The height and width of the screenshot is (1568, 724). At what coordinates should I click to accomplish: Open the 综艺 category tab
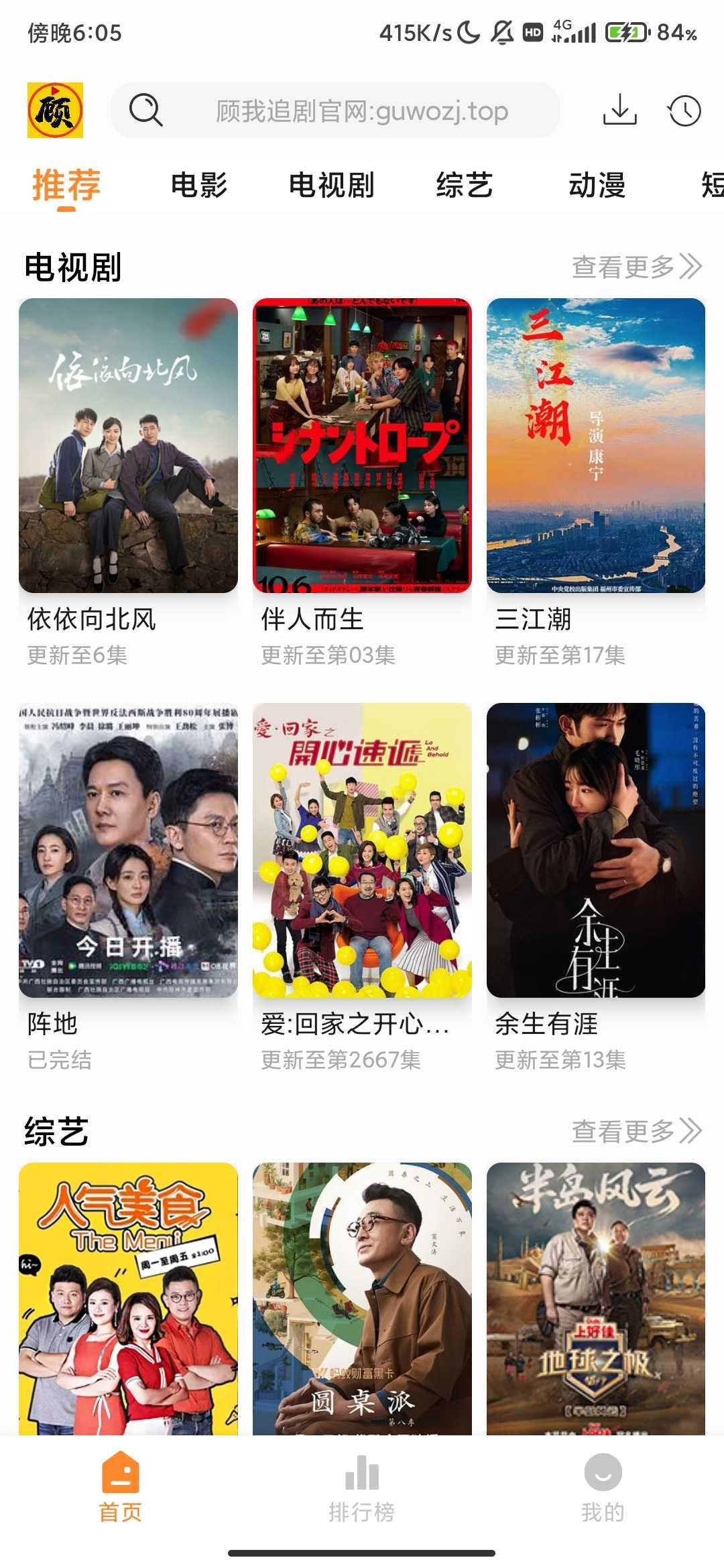(465, 186)
